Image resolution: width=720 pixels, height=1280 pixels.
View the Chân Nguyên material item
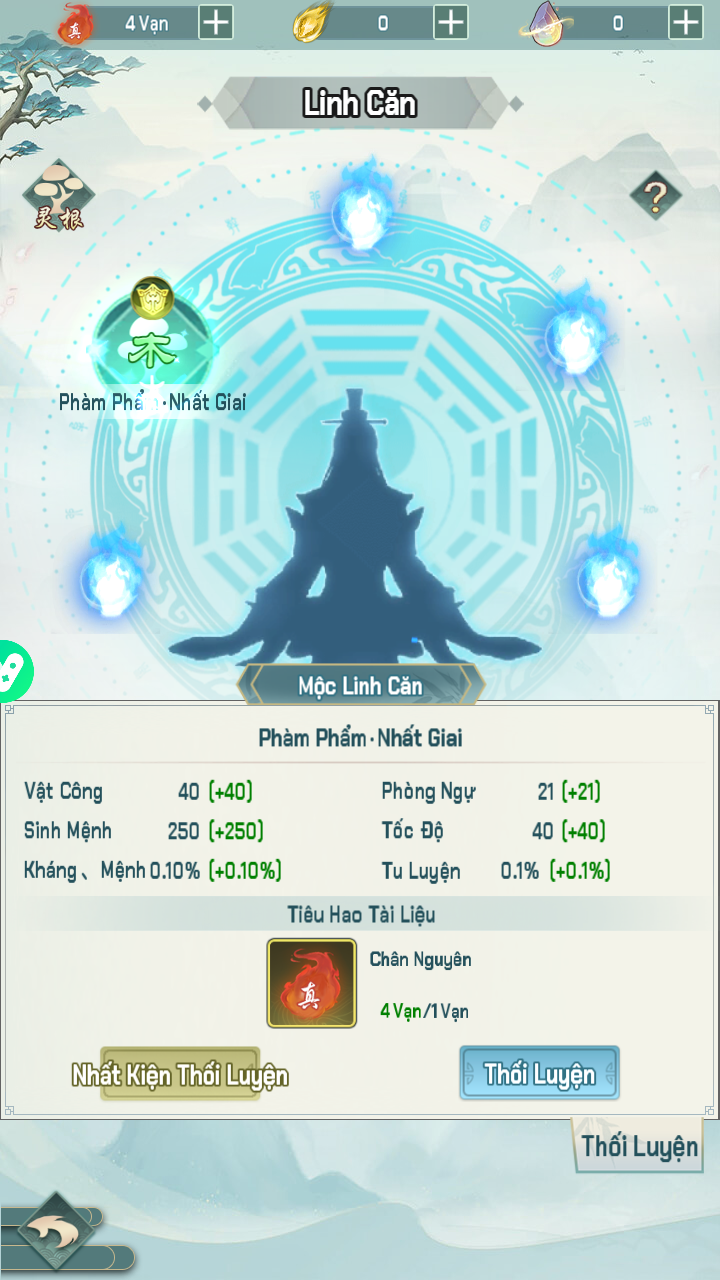(x=311, y=983)
